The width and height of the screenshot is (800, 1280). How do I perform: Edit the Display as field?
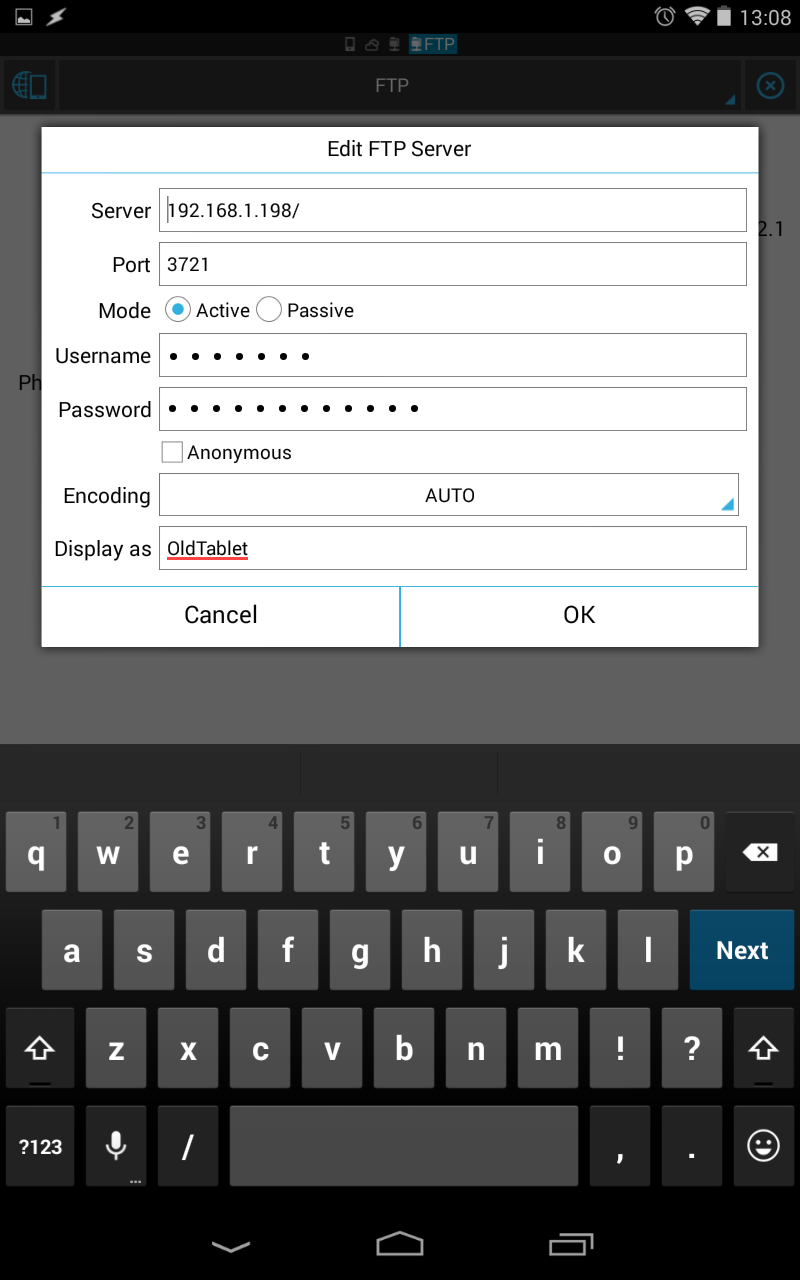[452, 548]
